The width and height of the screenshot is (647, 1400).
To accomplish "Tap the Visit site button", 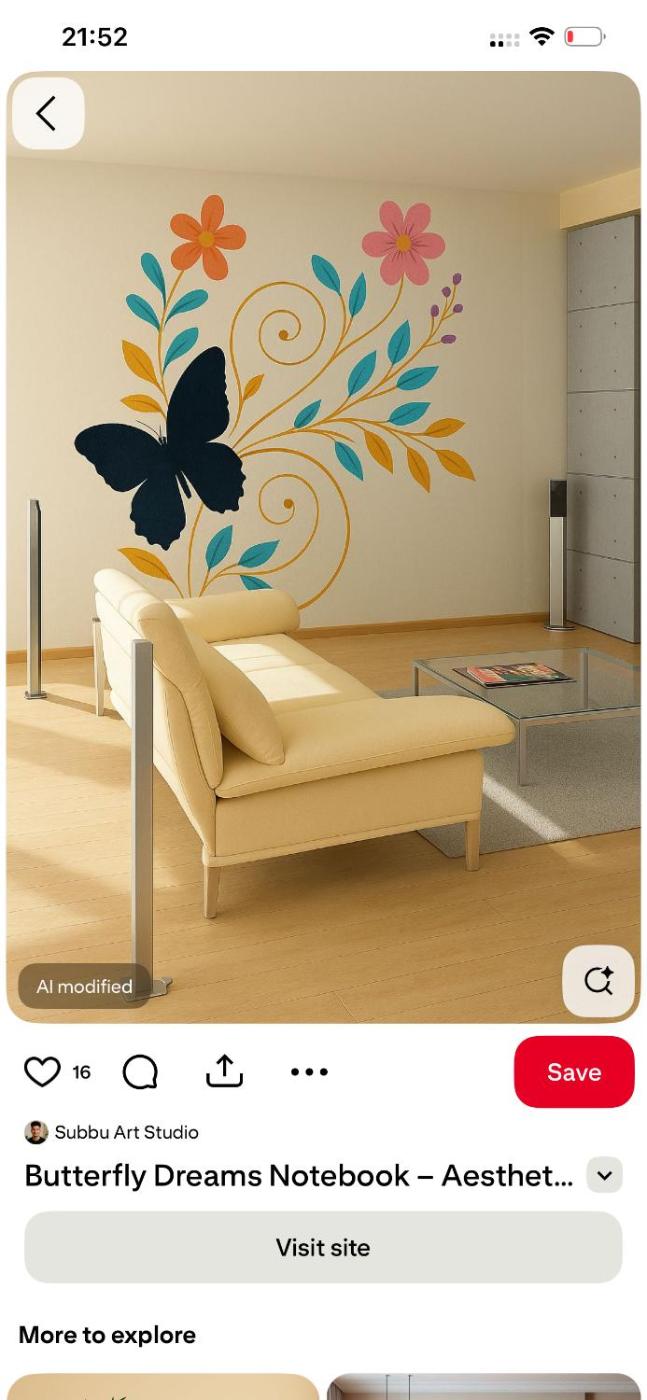I will pyautogui.click(x=323, y=1247).
